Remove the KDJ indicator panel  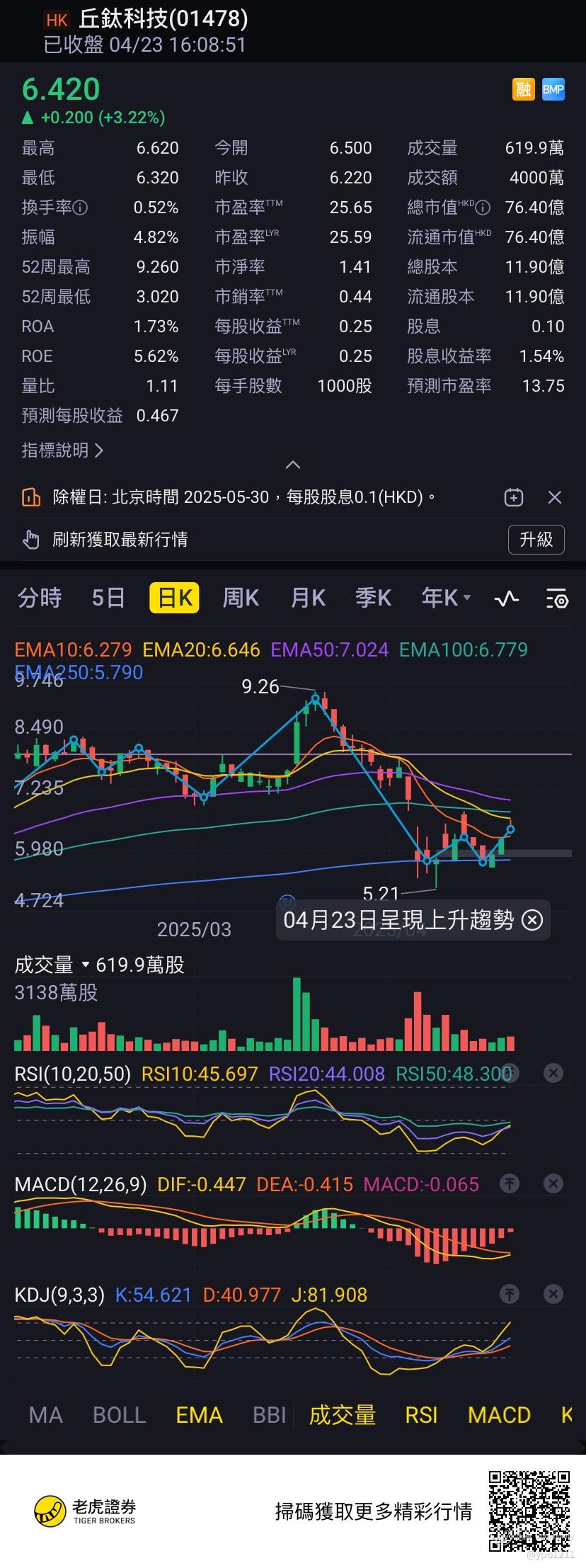(553, 1295)
